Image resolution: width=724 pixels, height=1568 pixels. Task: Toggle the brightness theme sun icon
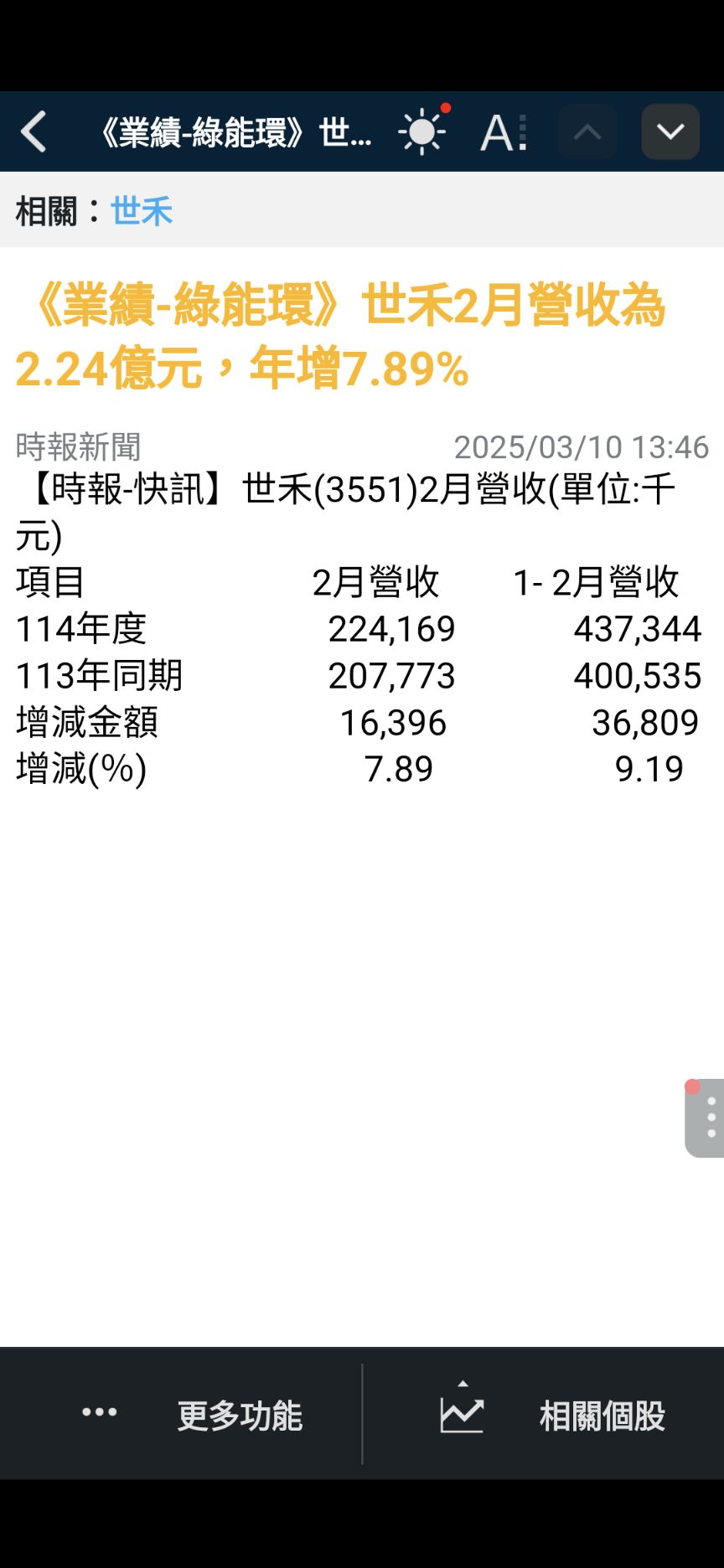point(421,132)
